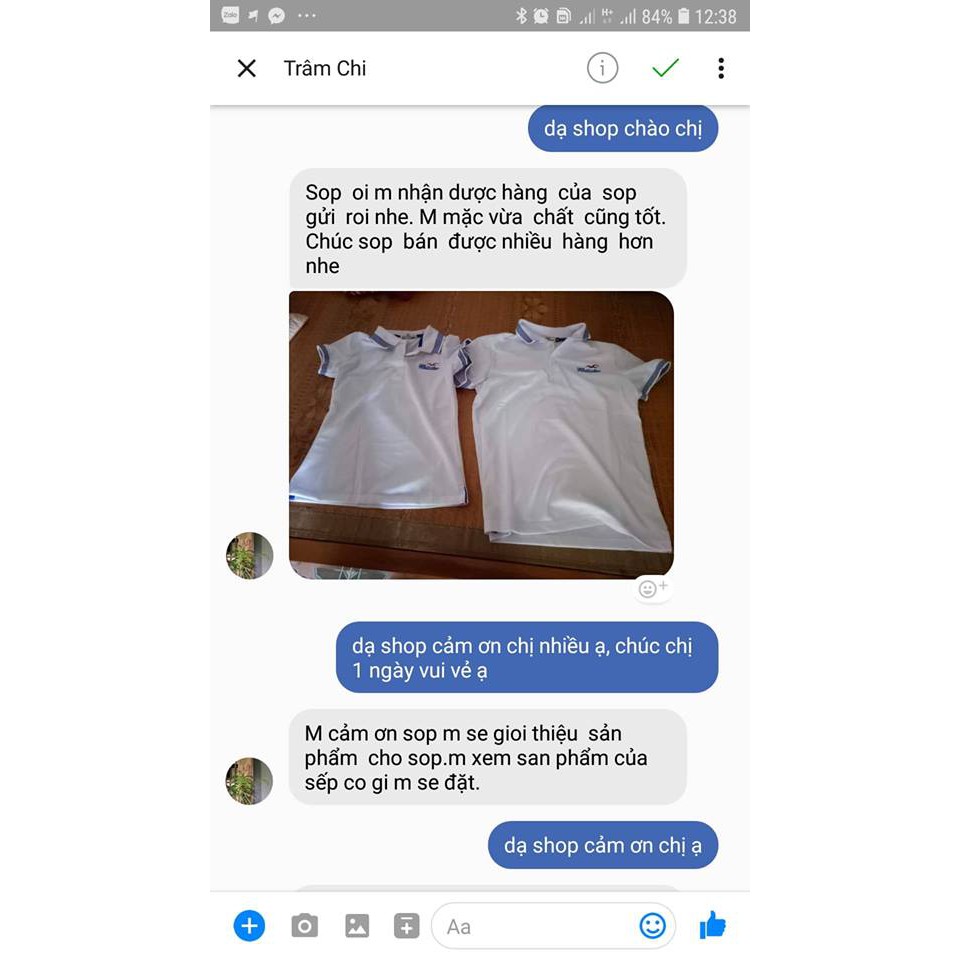Send a thumbs-up like
This screenshot has width=960, height=960.
[712, 925]
